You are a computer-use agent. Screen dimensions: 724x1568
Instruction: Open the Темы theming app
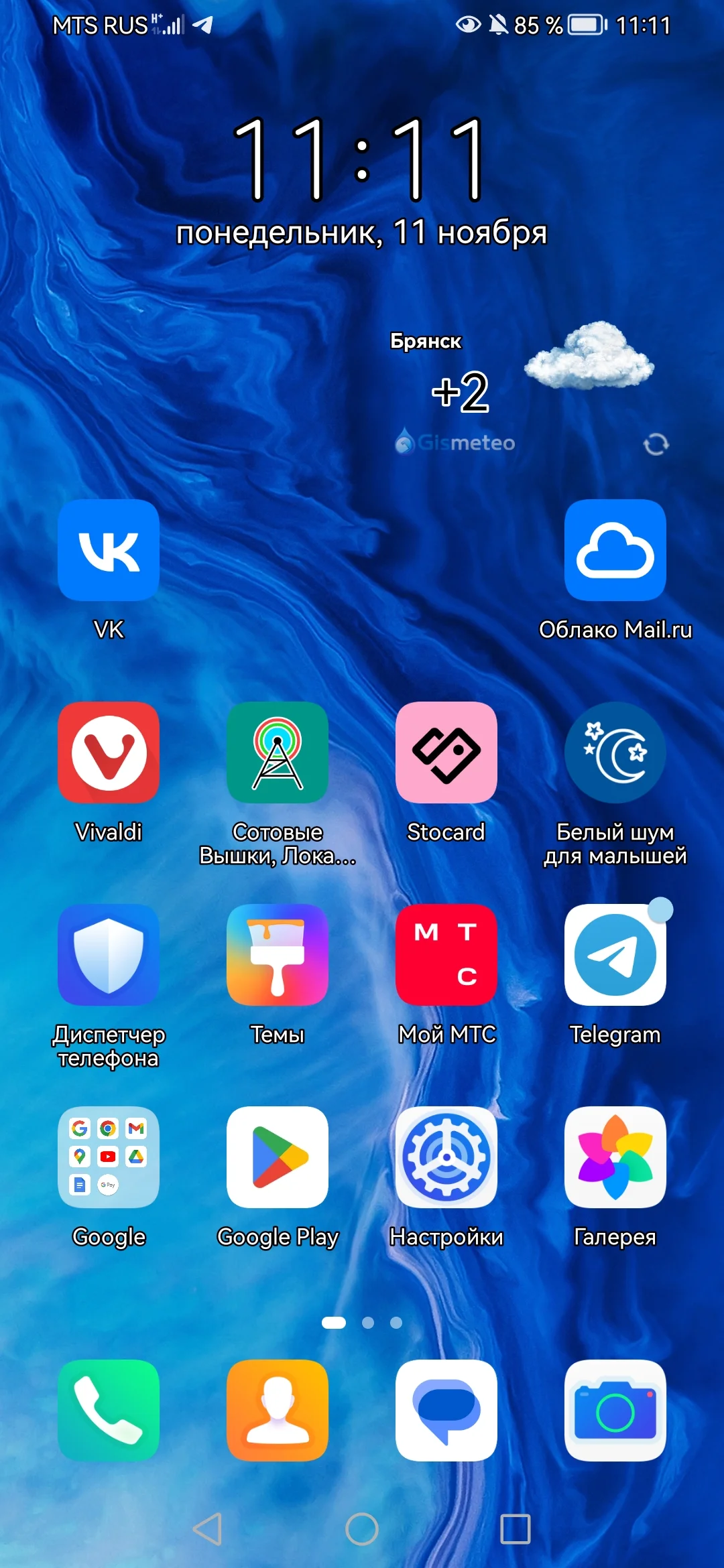tap(278, 956)
